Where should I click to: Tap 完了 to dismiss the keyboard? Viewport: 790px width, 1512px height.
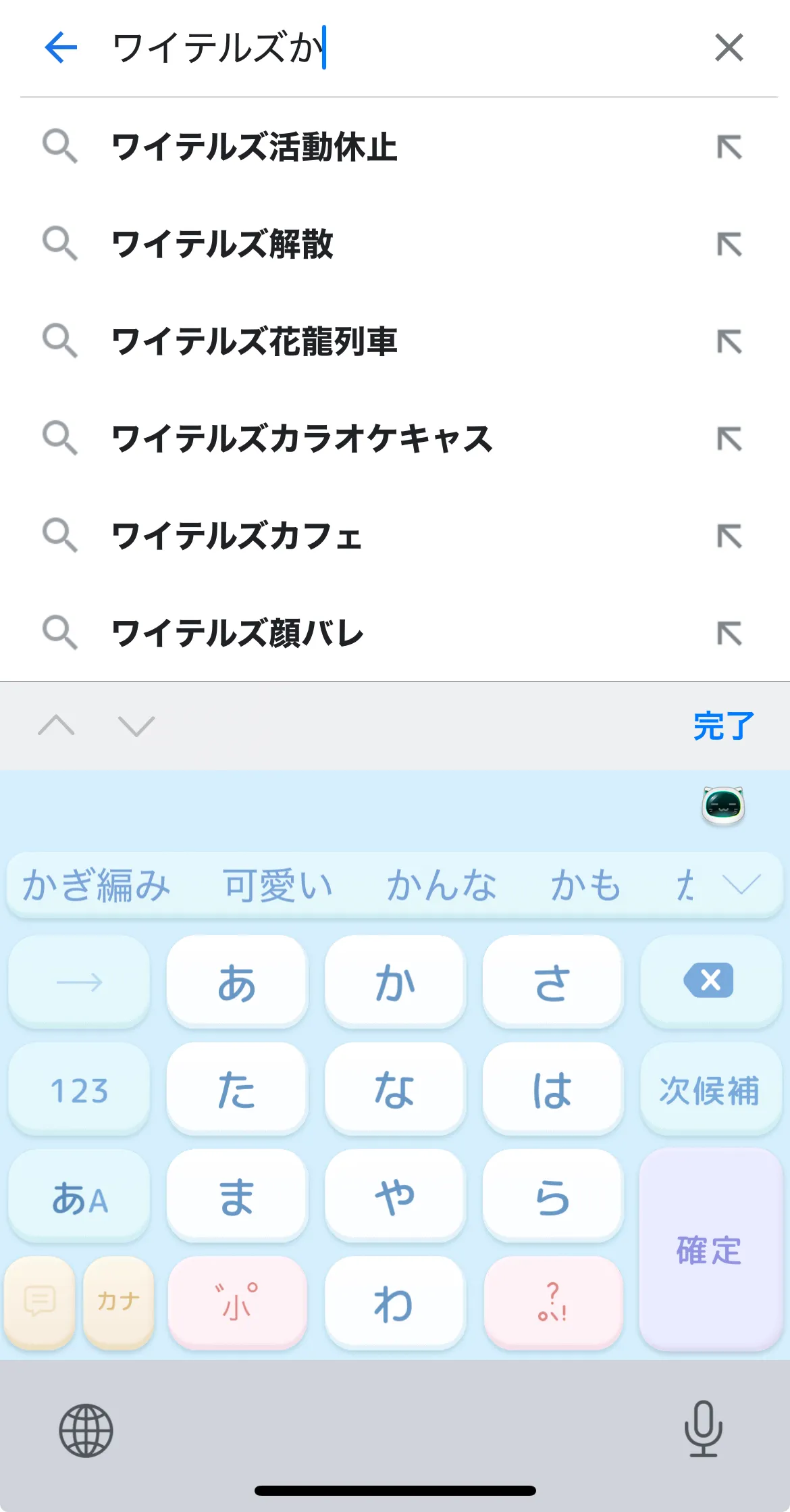click(722, 726)
